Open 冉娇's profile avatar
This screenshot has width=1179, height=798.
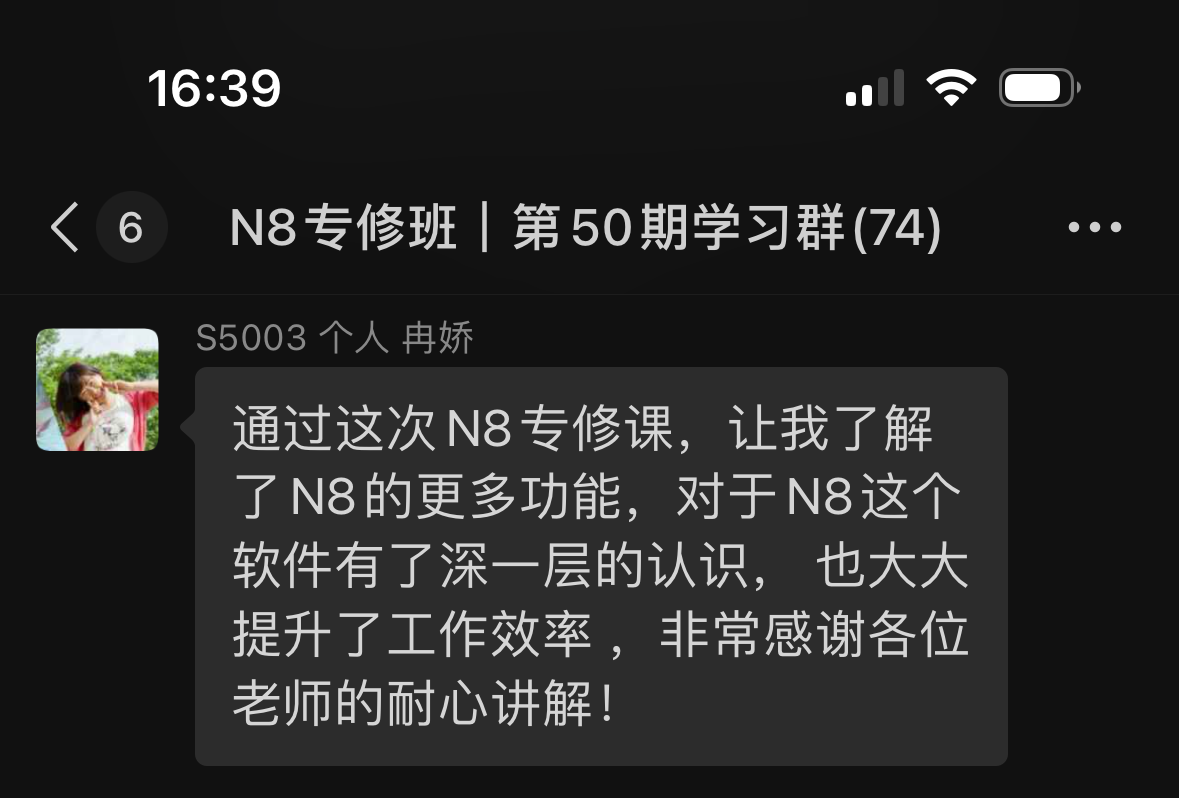pyautogui.click(x=97, y=390)
